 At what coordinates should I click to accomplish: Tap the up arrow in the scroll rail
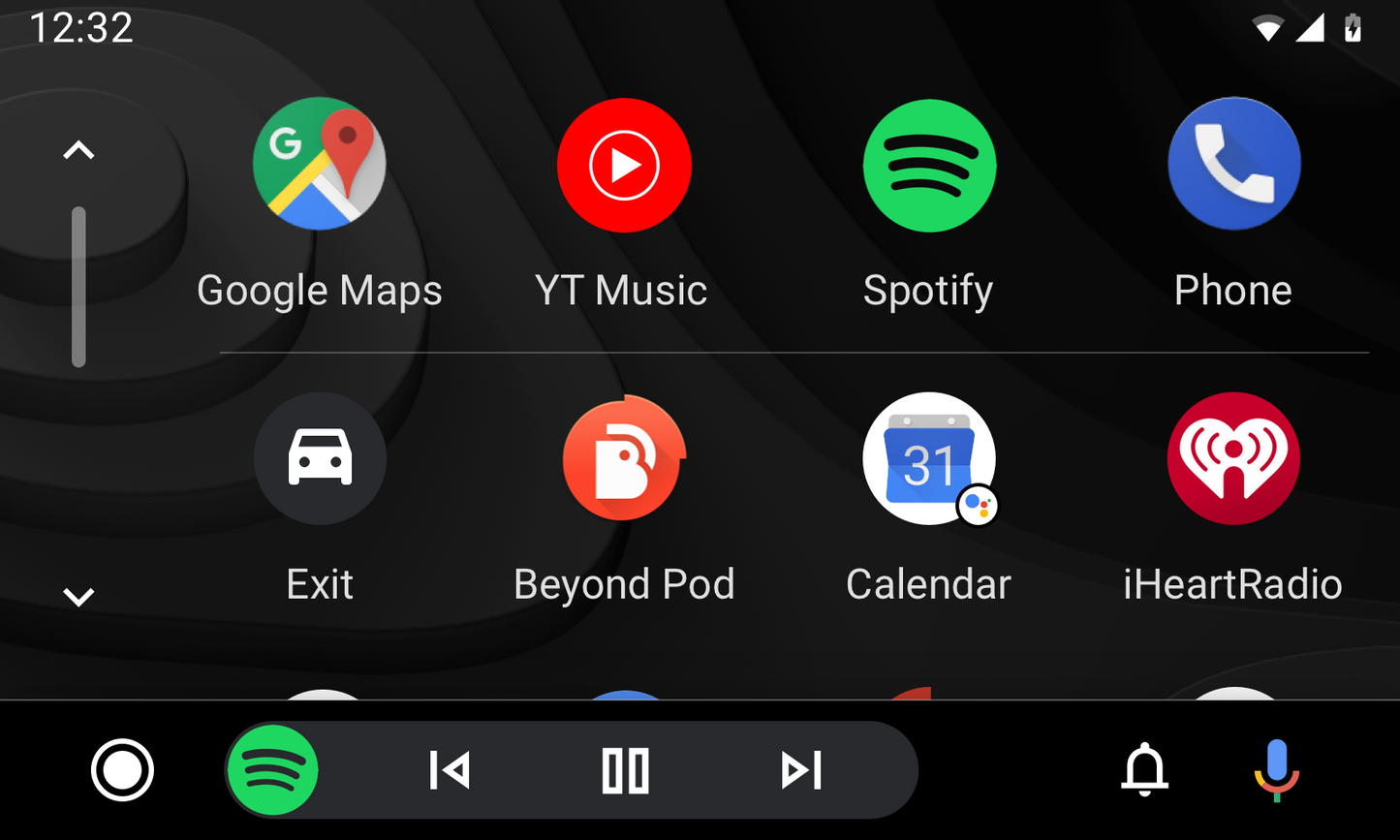pos(78,150)
